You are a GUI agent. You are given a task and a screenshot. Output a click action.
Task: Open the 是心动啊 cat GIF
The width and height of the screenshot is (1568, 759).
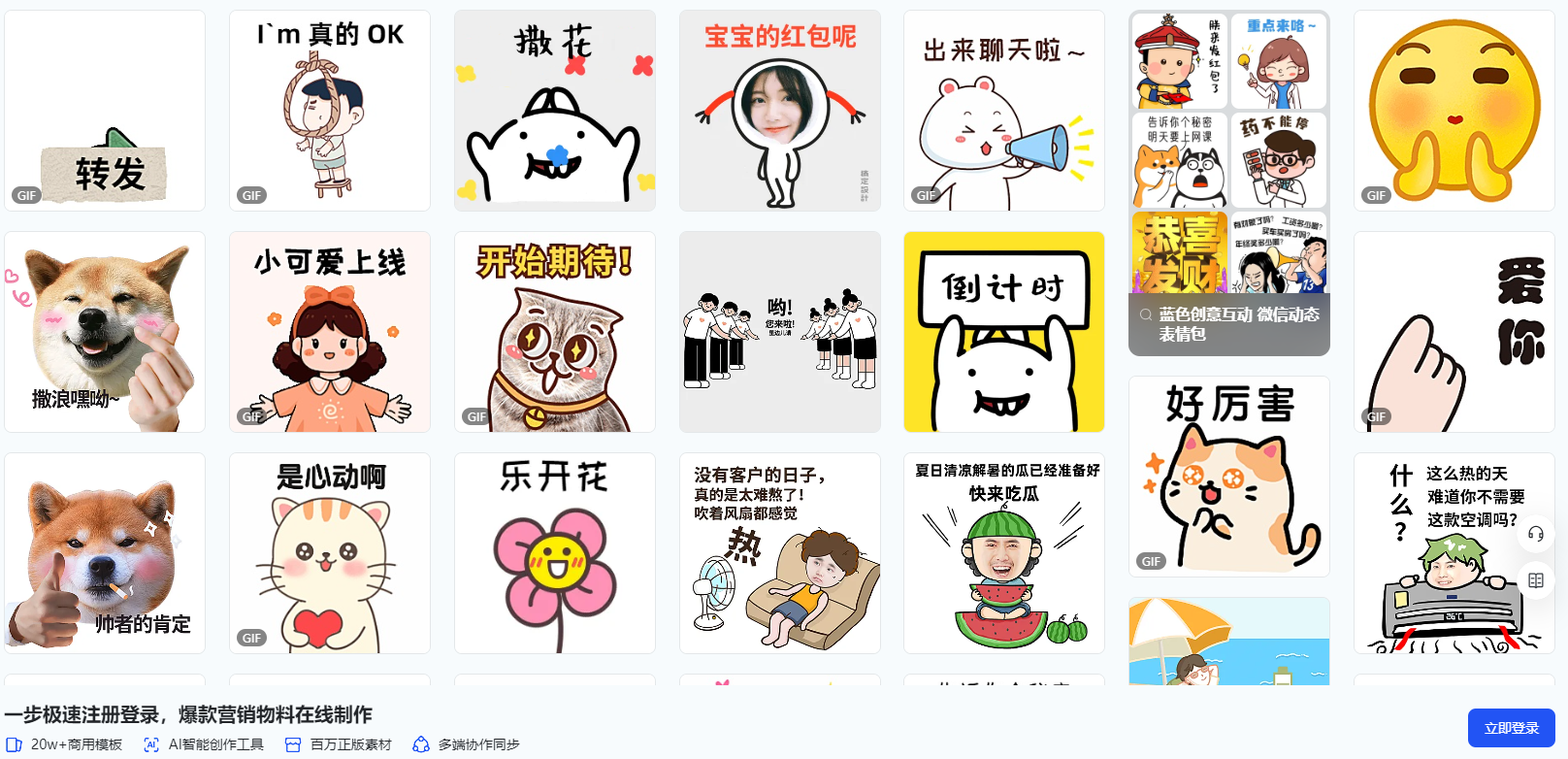coord(330,553)
